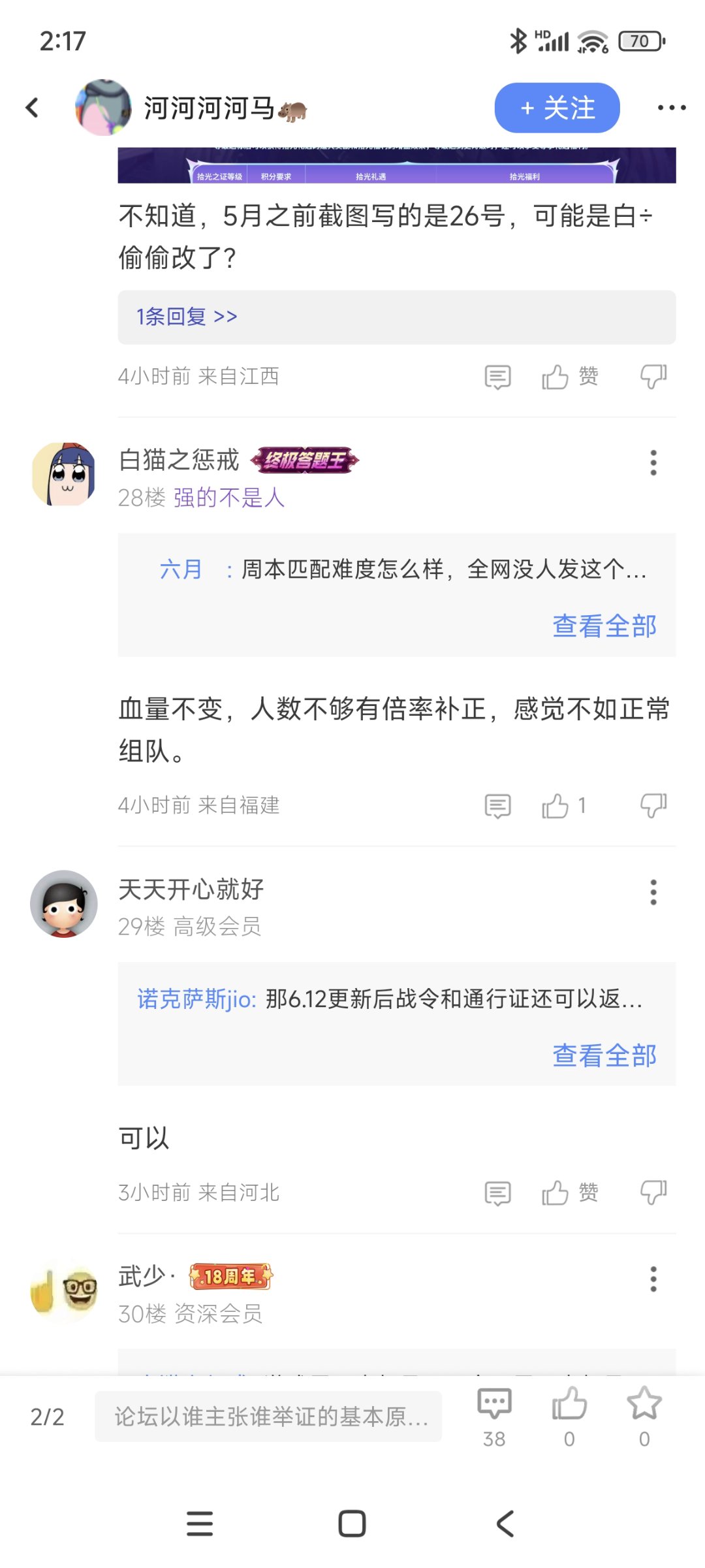Open options for 武少's comment
The image size is (705, 1568).
point(653,1279)
